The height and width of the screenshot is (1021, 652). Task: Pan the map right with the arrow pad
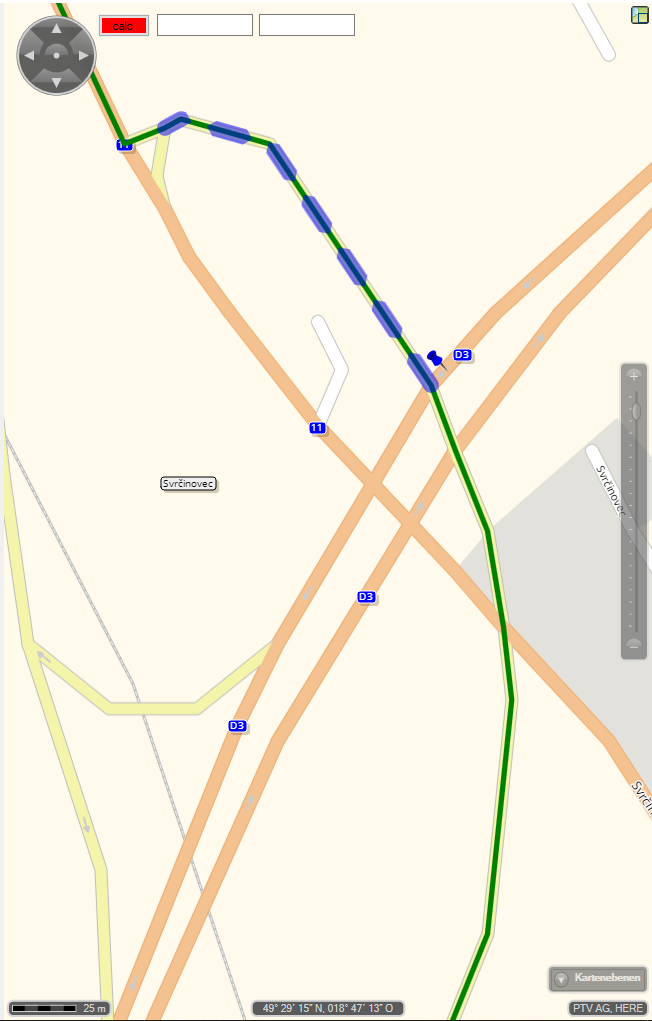82,55
